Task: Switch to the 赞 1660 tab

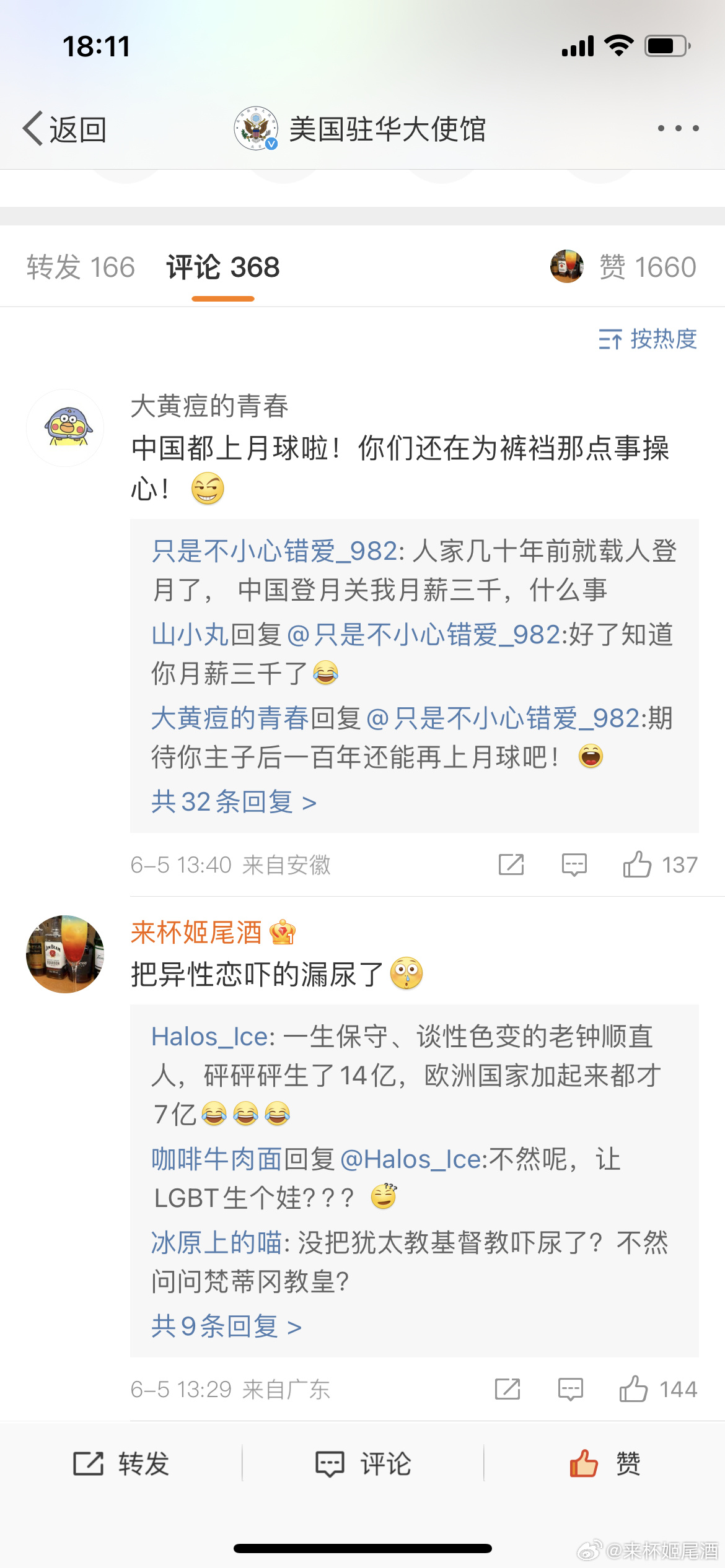Action: pyautogui.click(x=647, y=268)
